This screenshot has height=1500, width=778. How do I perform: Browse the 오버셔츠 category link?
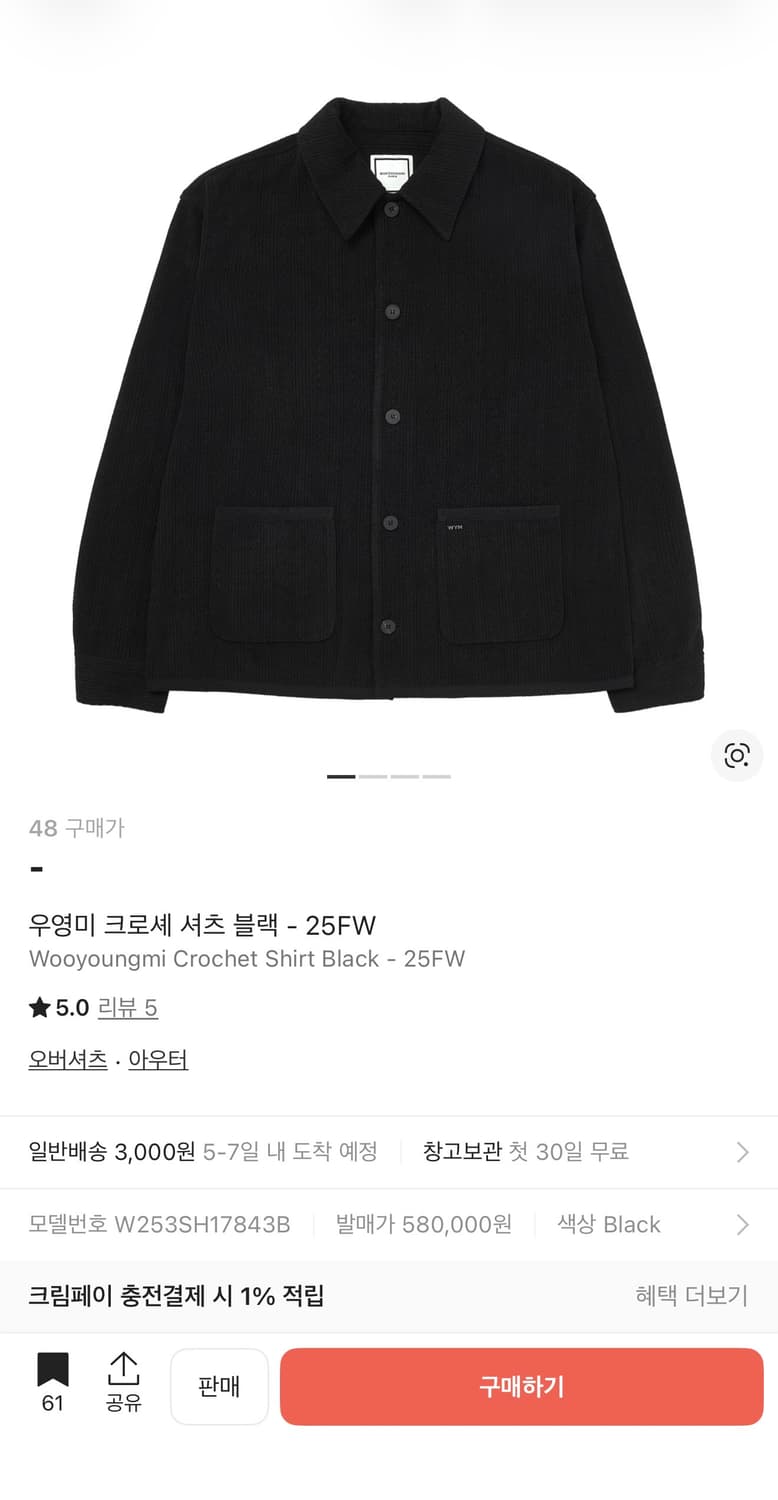tap(66, 1059)
